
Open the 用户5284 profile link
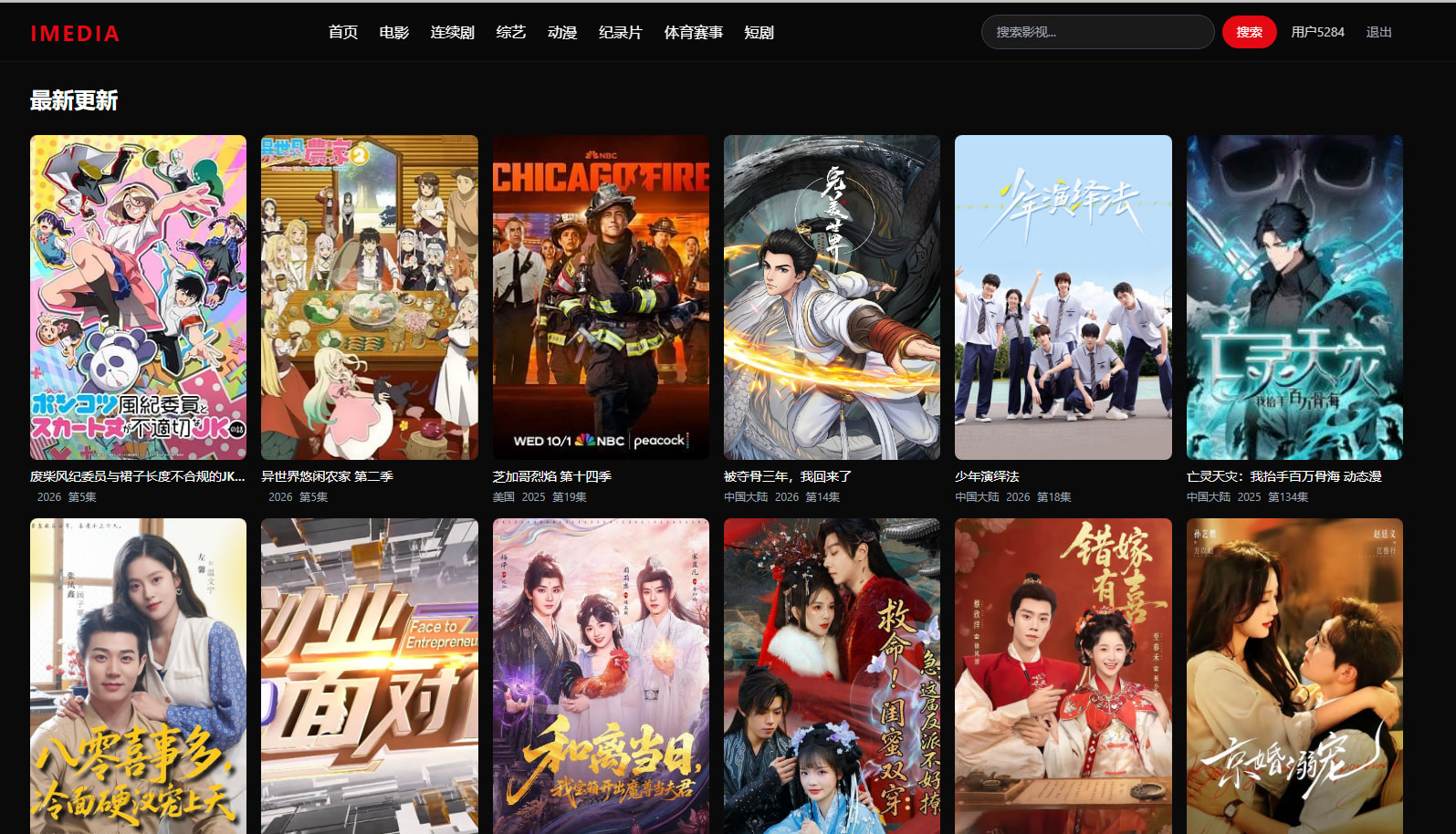(1317, 32)
